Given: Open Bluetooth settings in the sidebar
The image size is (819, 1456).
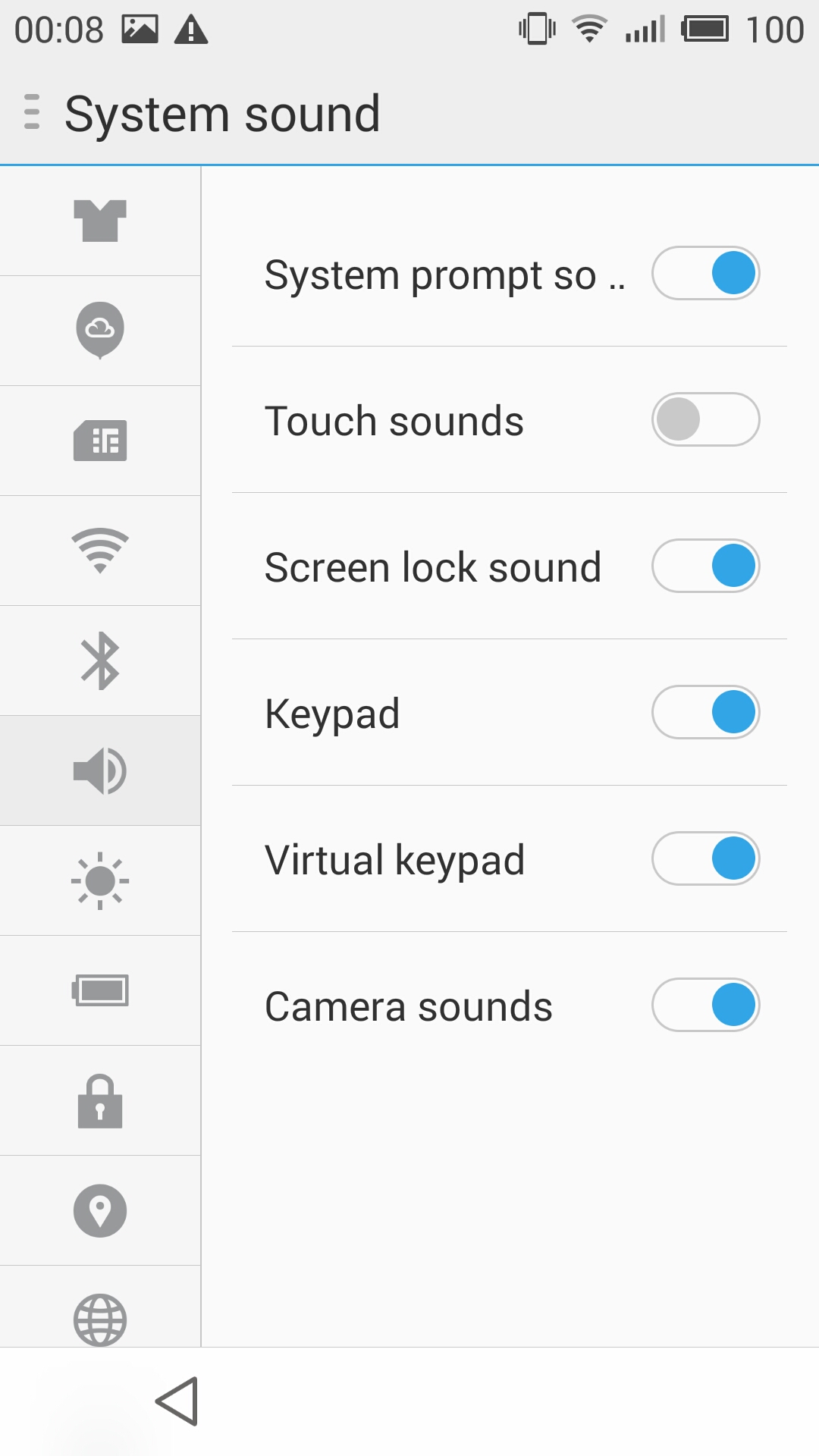Looking at the screenshot, I should click(100, 661).
